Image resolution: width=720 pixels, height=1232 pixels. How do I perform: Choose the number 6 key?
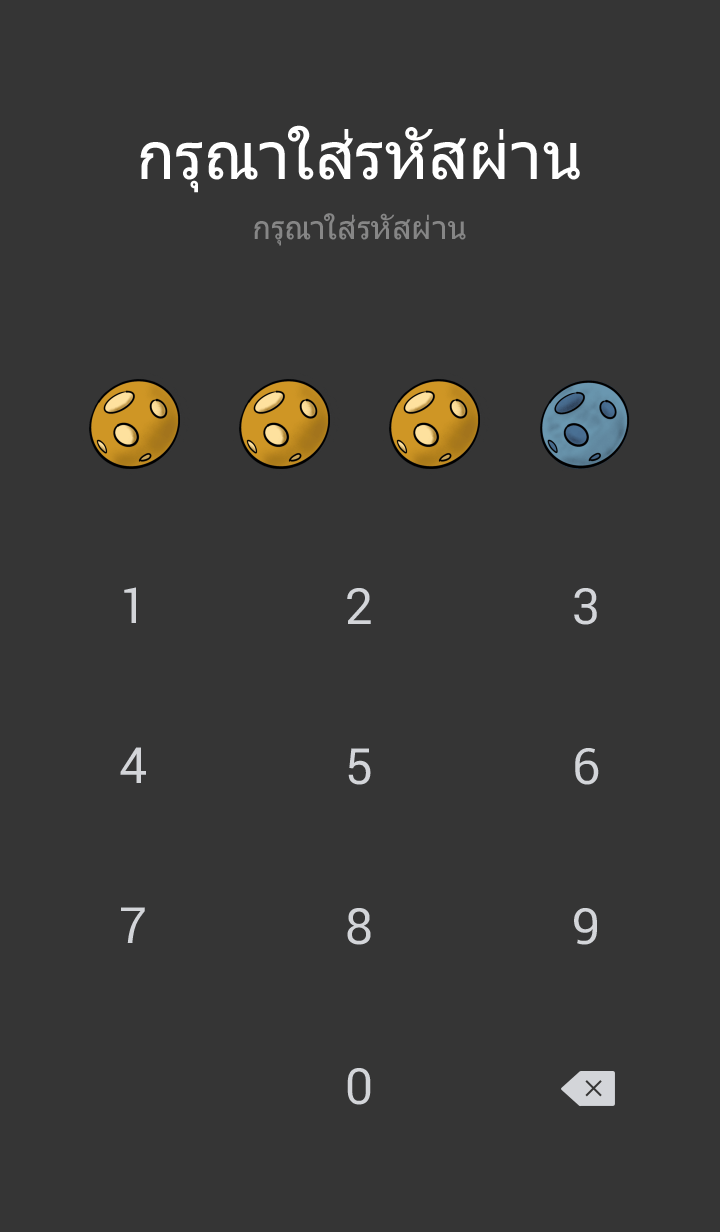click(x=585, y=767)
